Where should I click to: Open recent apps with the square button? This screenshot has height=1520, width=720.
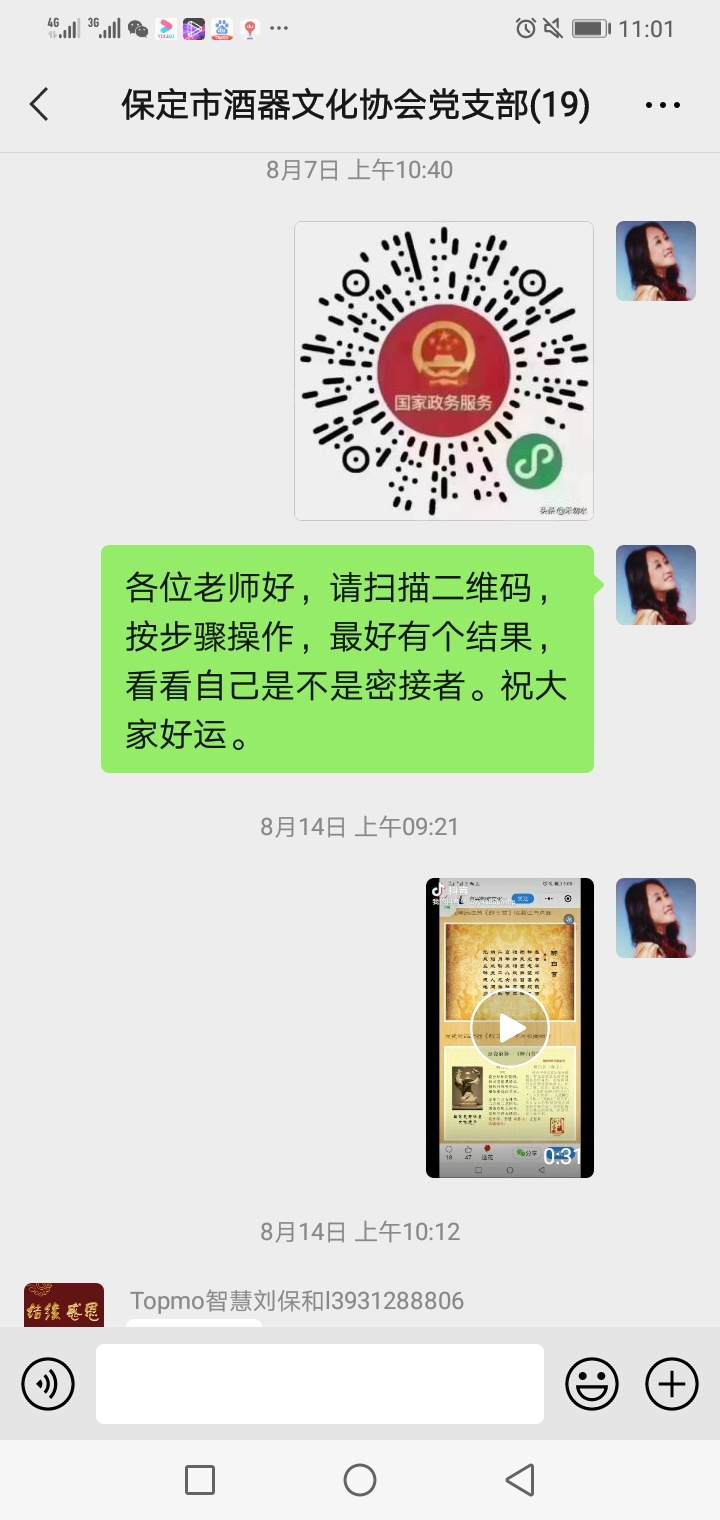[200, 1480]
